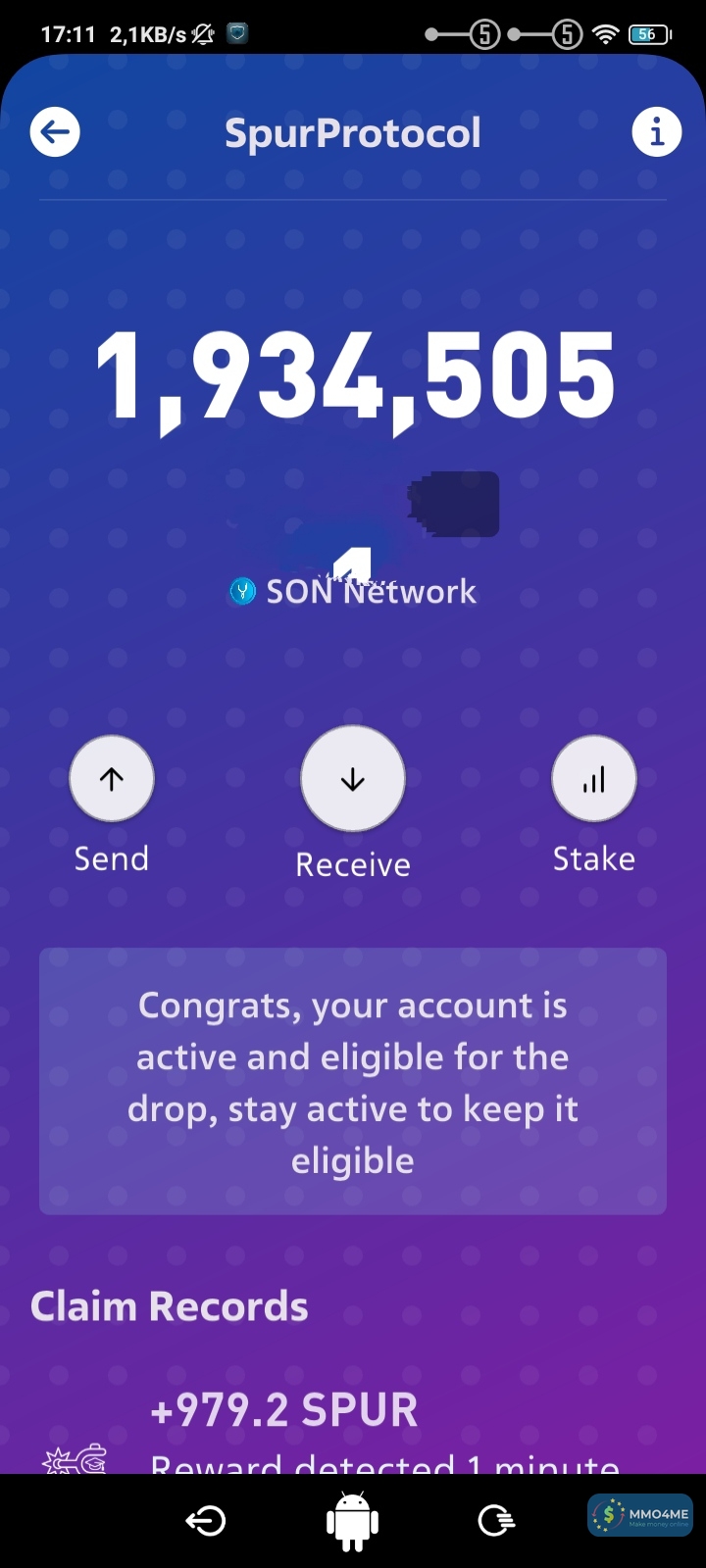Open the info icon in the header

pos(656,132)
